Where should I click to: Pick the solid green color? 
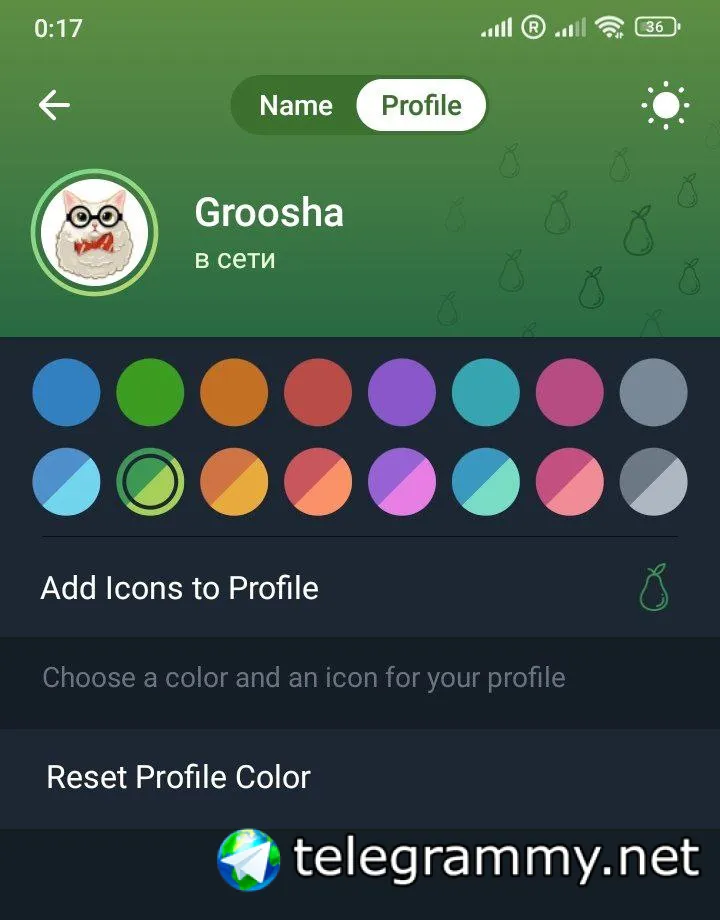[x=150, y=393]
